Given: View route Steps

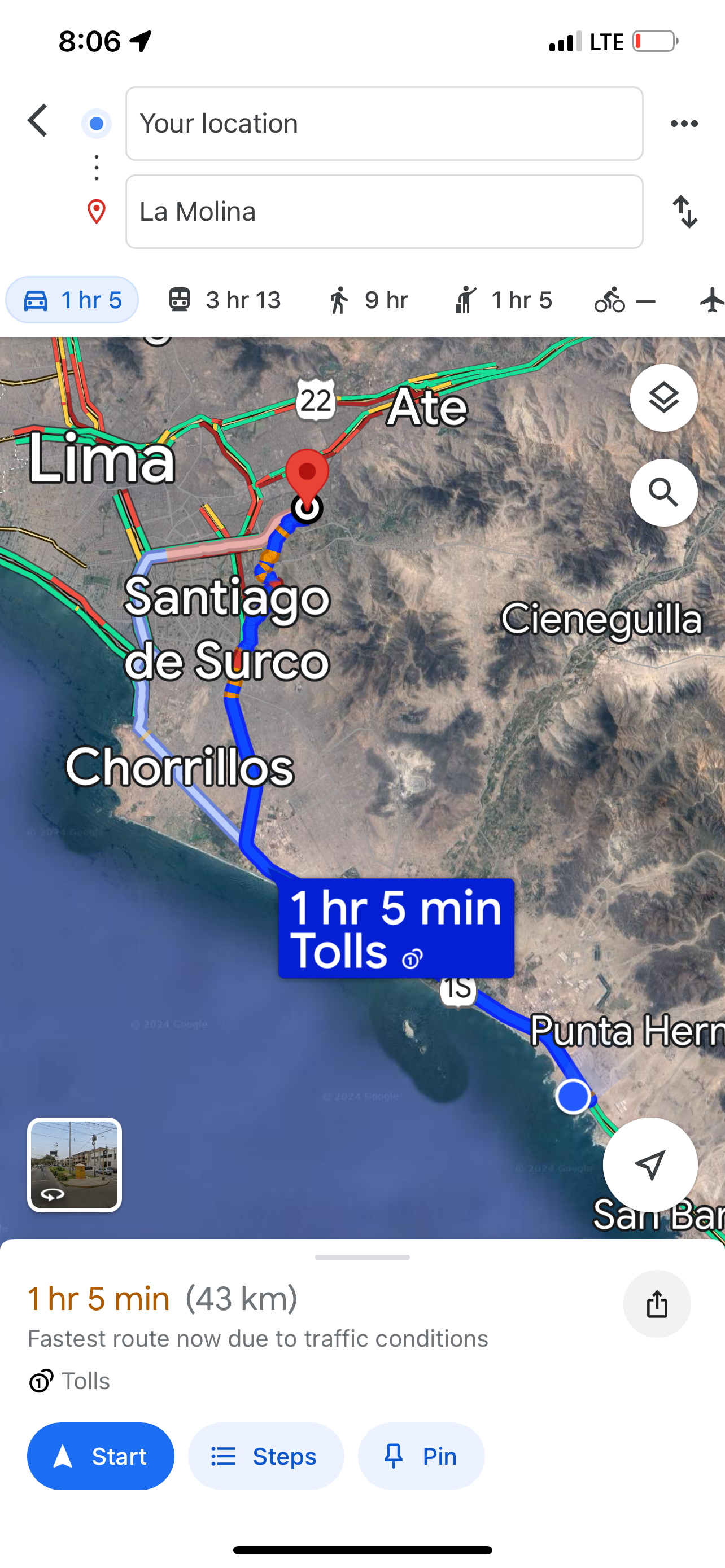Looking at the screenshot, I should coord(266,1457).
